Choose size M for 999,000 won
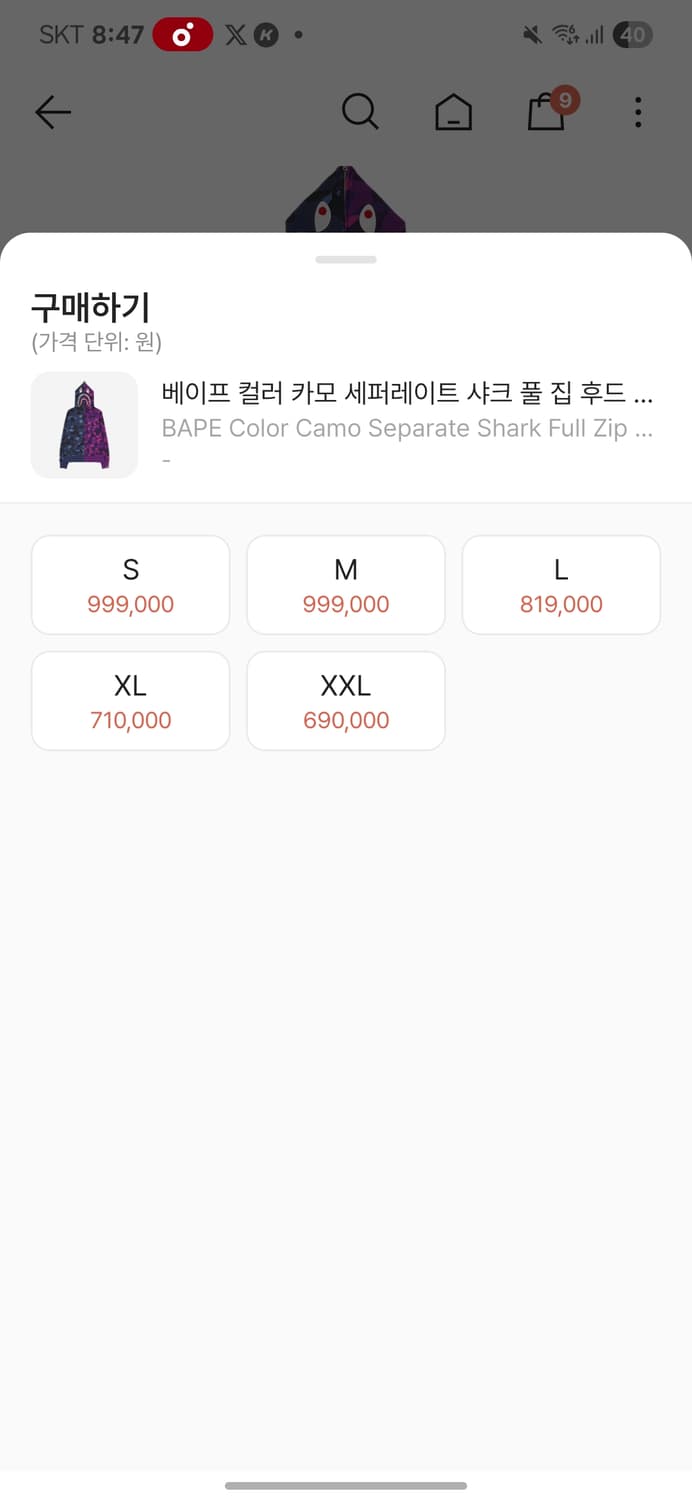This screenshot has width=692, height=1500. [346, 585]
